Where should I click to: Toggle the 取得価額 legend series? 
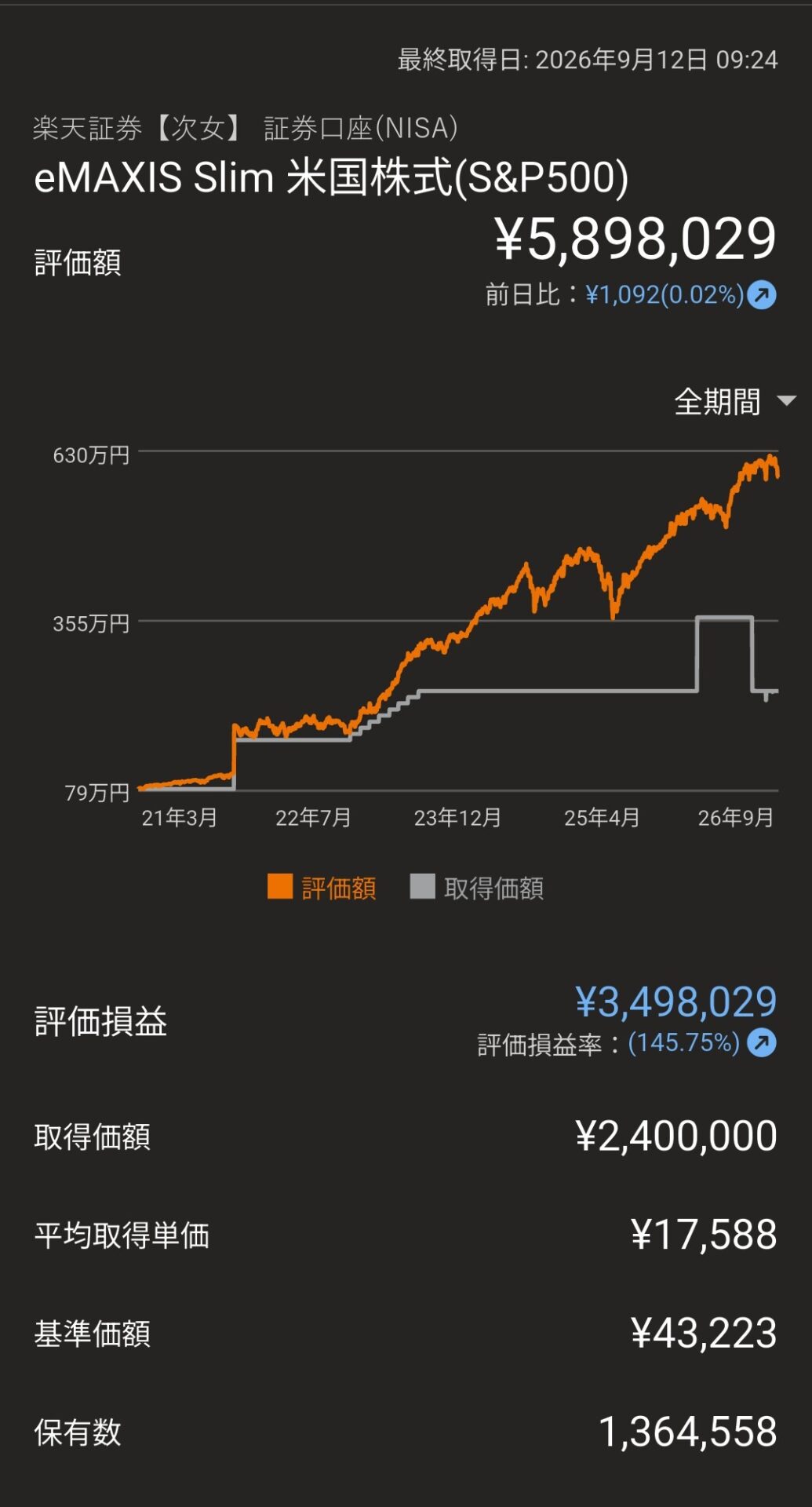tap(477, 888)
